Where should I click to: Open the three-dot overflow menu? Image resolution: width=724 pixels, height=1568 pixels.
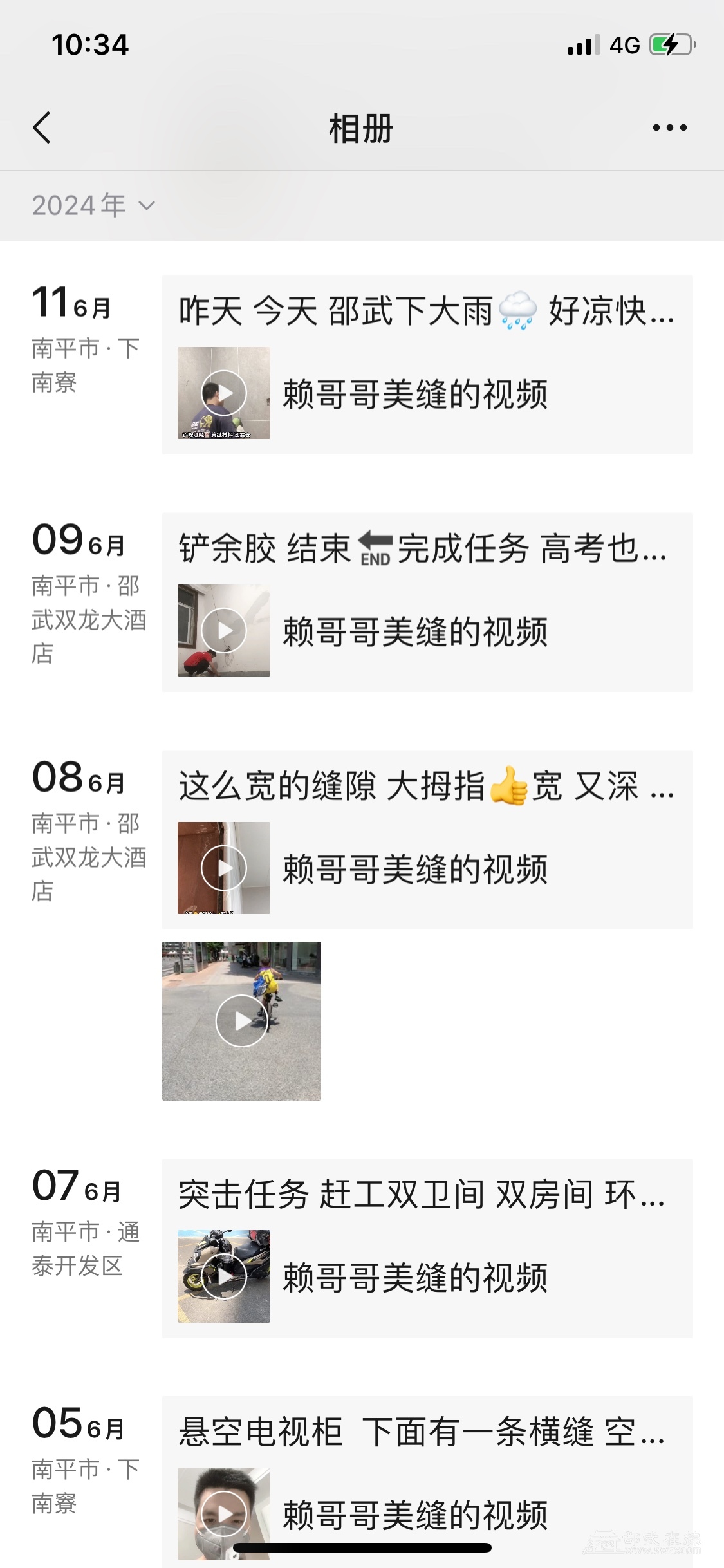point(669,127)
